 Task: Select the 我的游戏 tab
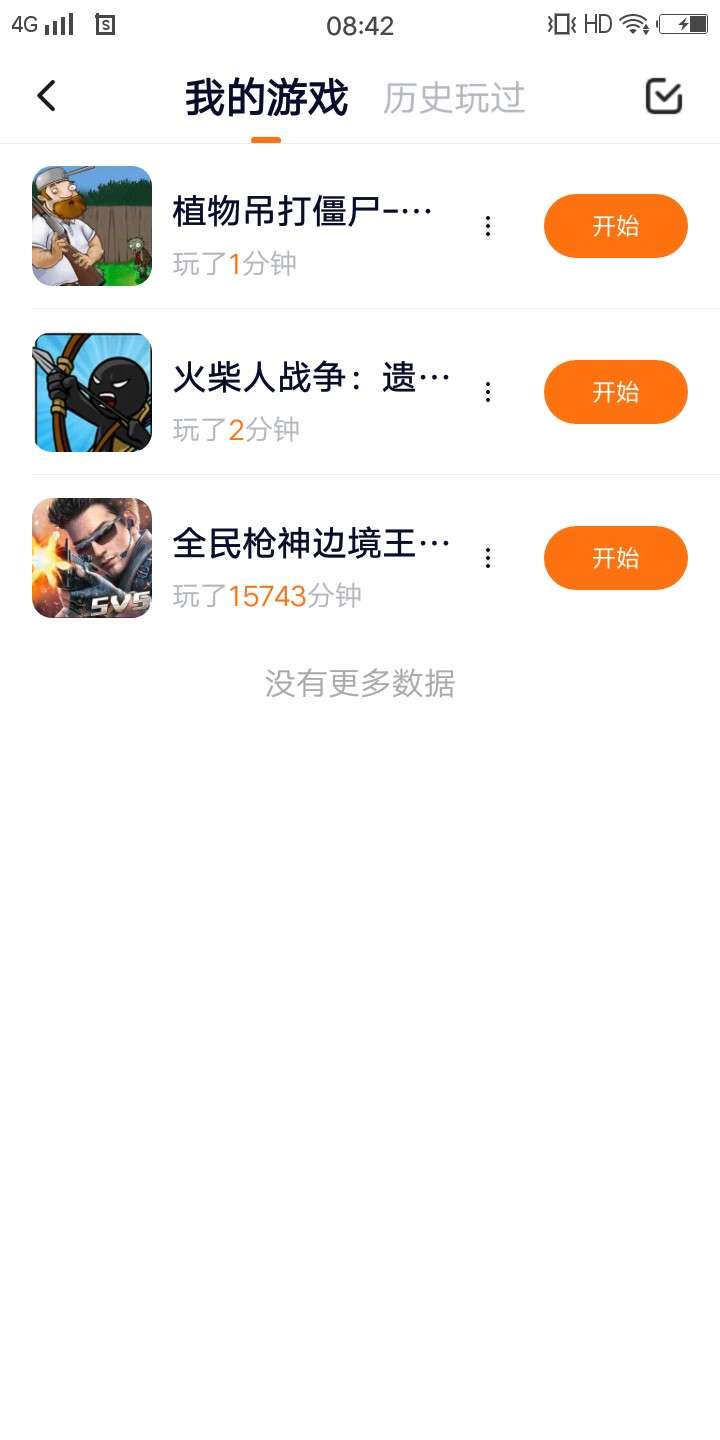pos(266,98)
